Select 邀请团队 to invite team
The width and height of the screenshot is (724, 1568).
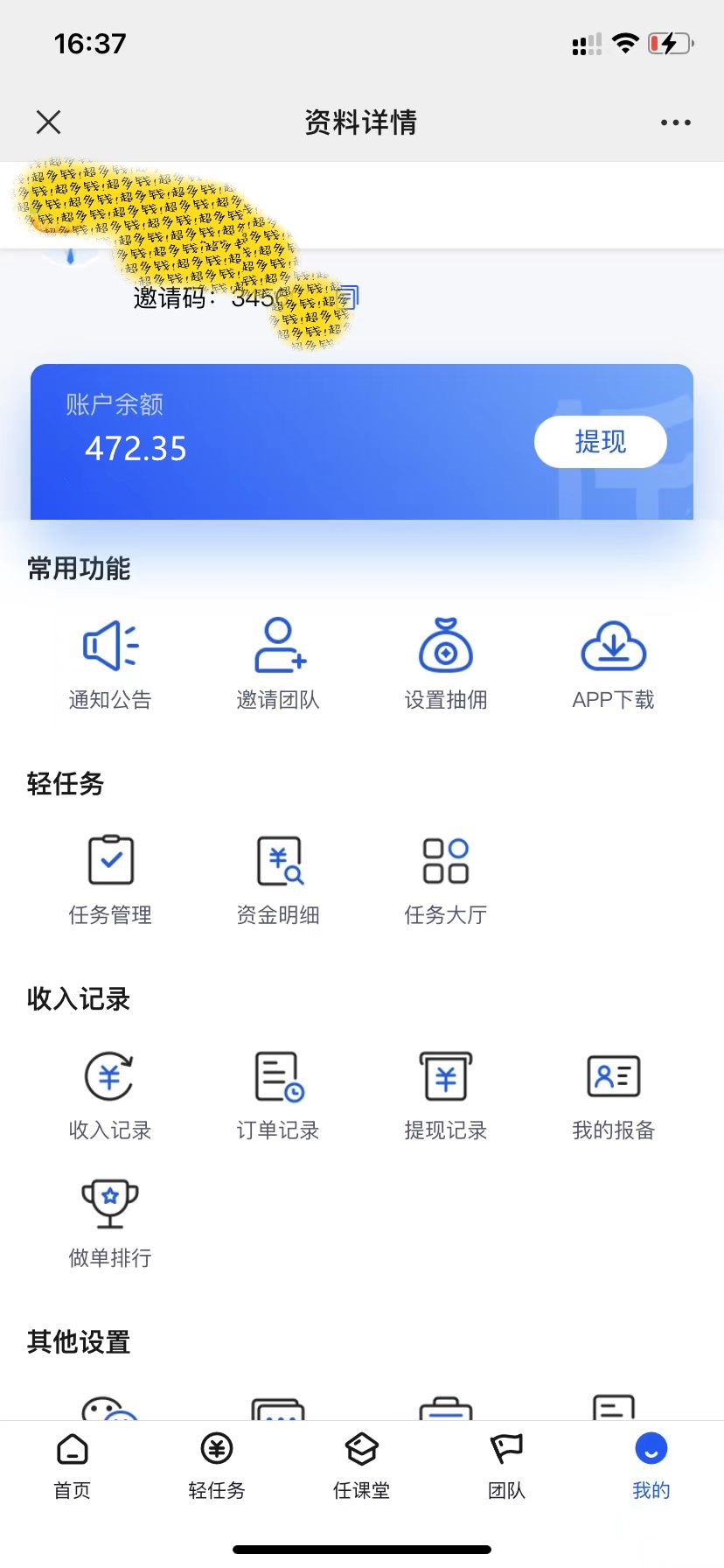pyautogui.click(x=278, y=663)
